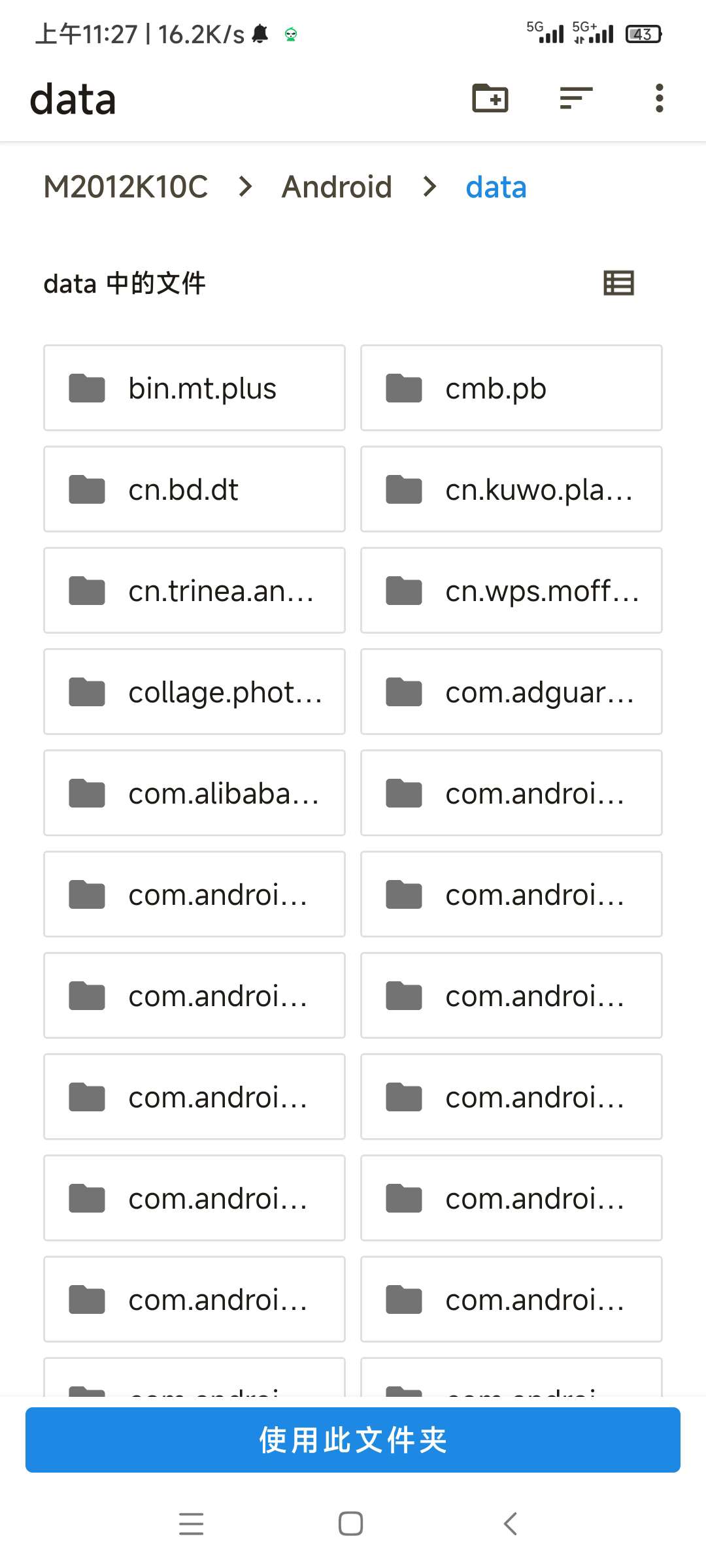This screenshot has height=1568, width=706.
Task: Open the collage.phot… folder
Action: [x=194, y=692]
